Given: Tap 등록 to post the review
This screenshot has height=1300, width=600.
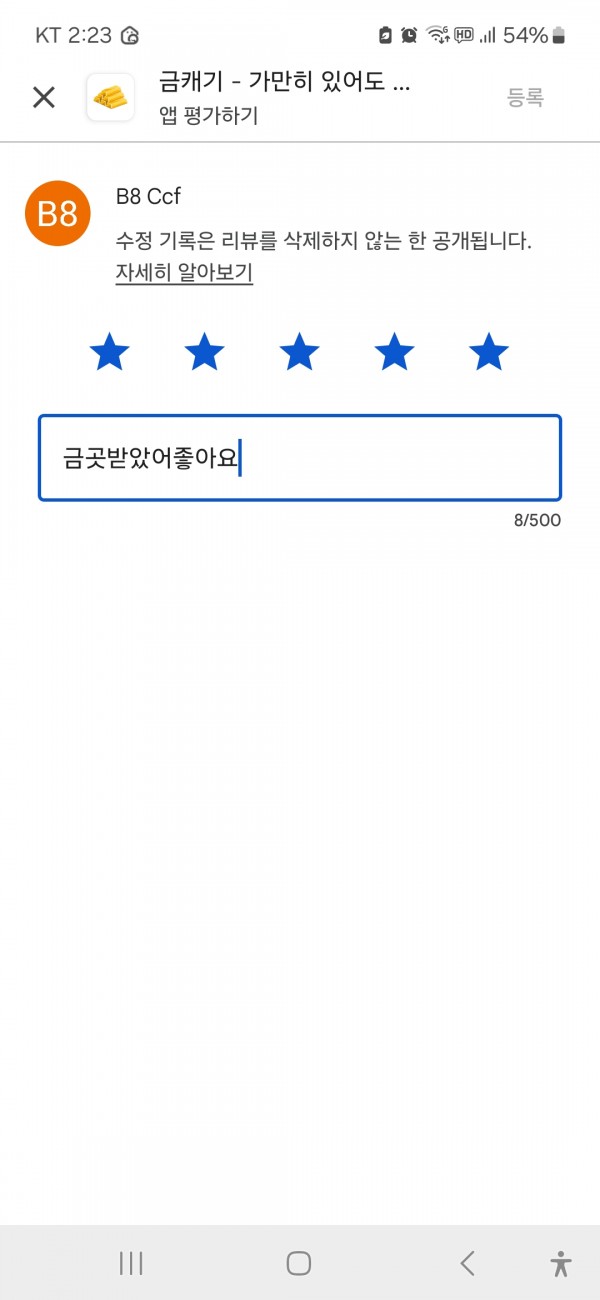Looking at the screenshot, I should 525,97.
